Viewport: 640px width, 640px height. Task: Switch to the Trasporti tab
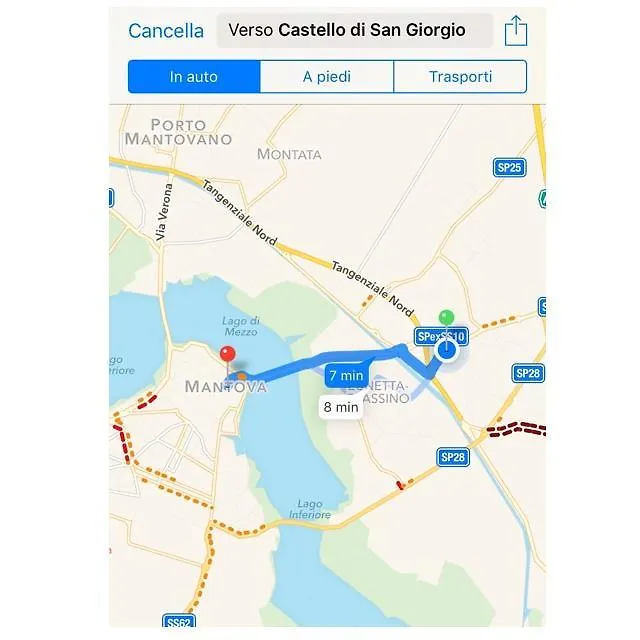pyautogui.click(x=460, y=77)
